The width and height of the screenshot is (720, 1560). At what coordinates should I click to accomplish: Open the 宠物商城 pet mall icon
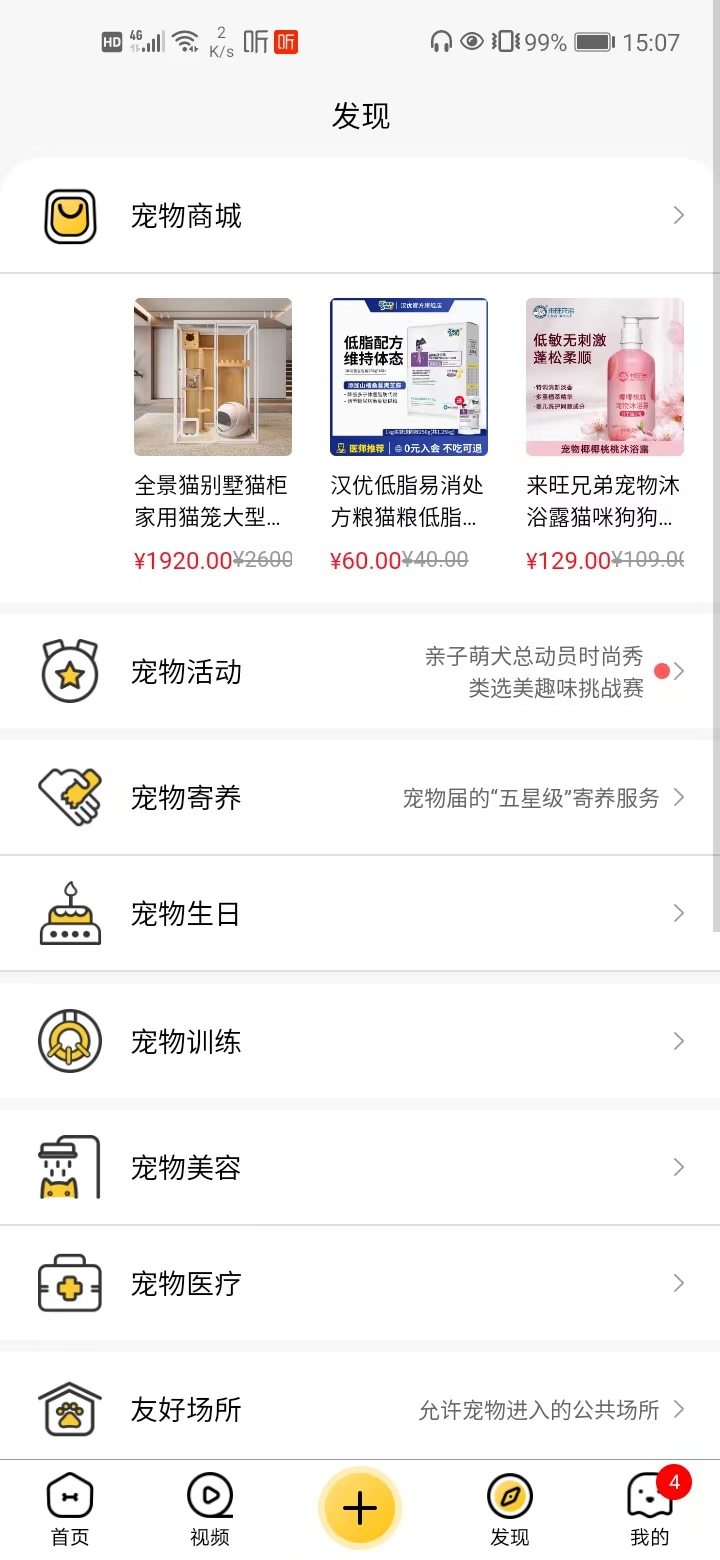[69, 215]
